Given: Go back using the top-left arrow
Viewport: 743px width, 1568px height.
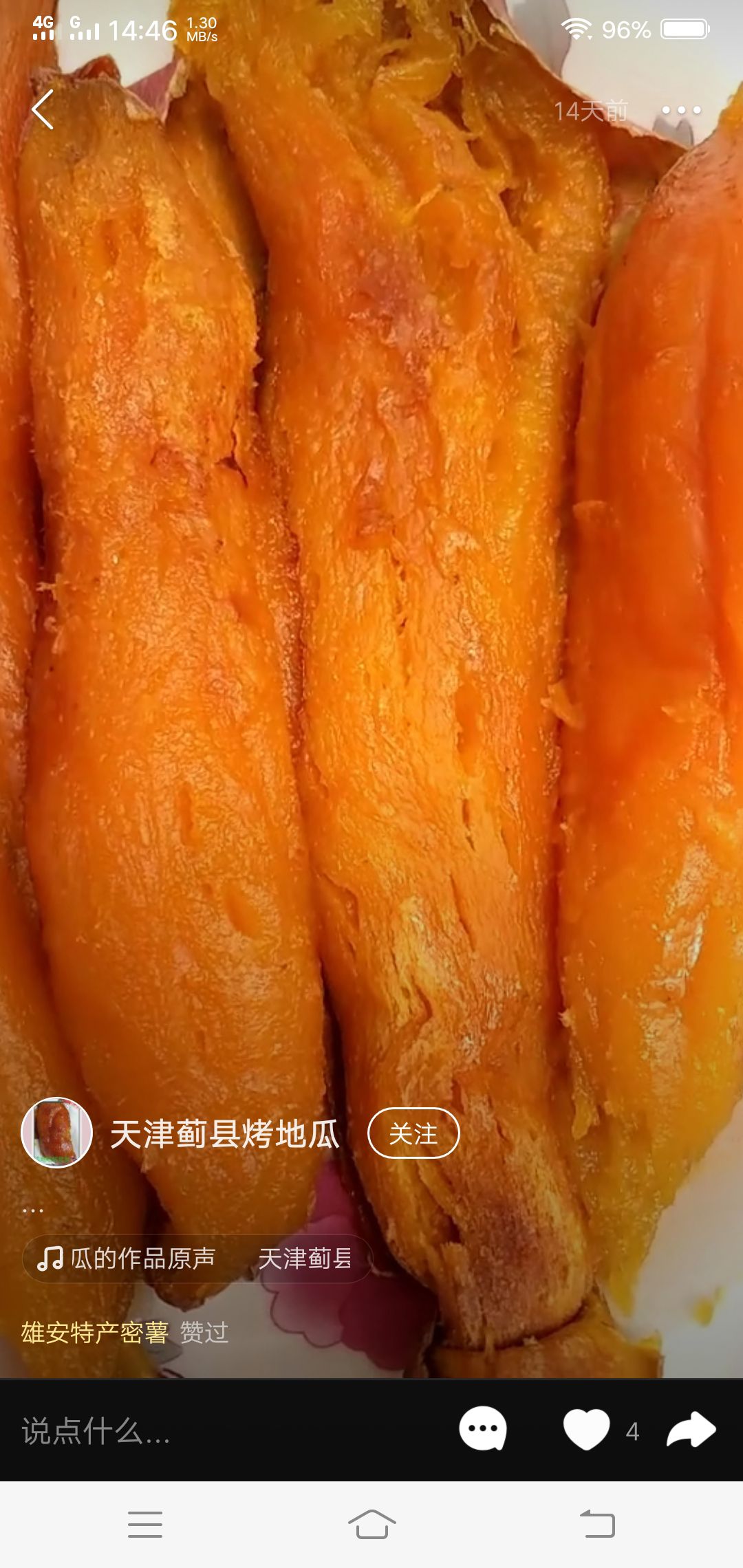Looking at the screenshot, I should tap(43, 110).
